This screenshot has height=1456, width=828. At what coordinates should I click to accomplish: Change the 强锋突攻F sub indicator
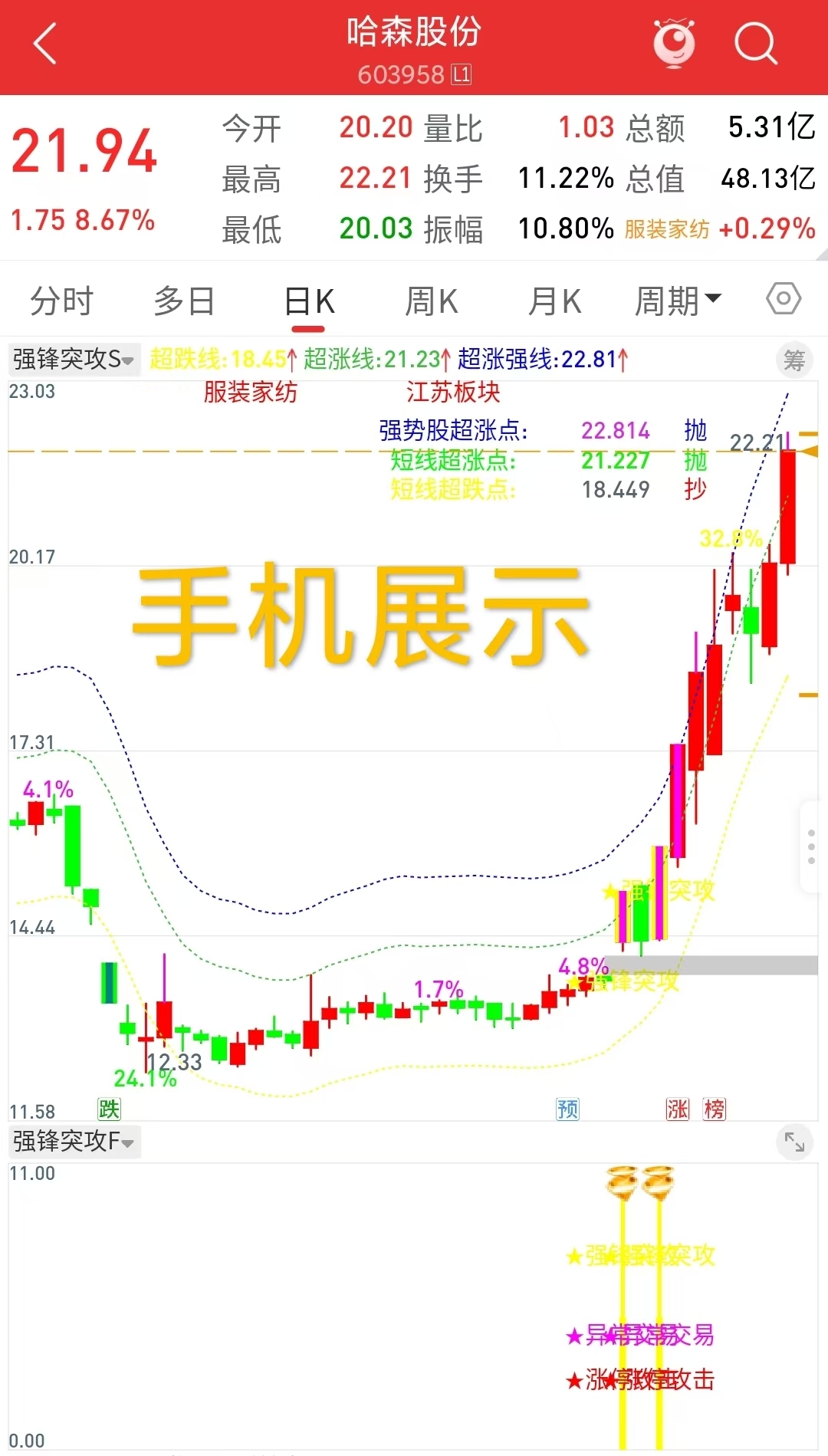pos(74,1142)
